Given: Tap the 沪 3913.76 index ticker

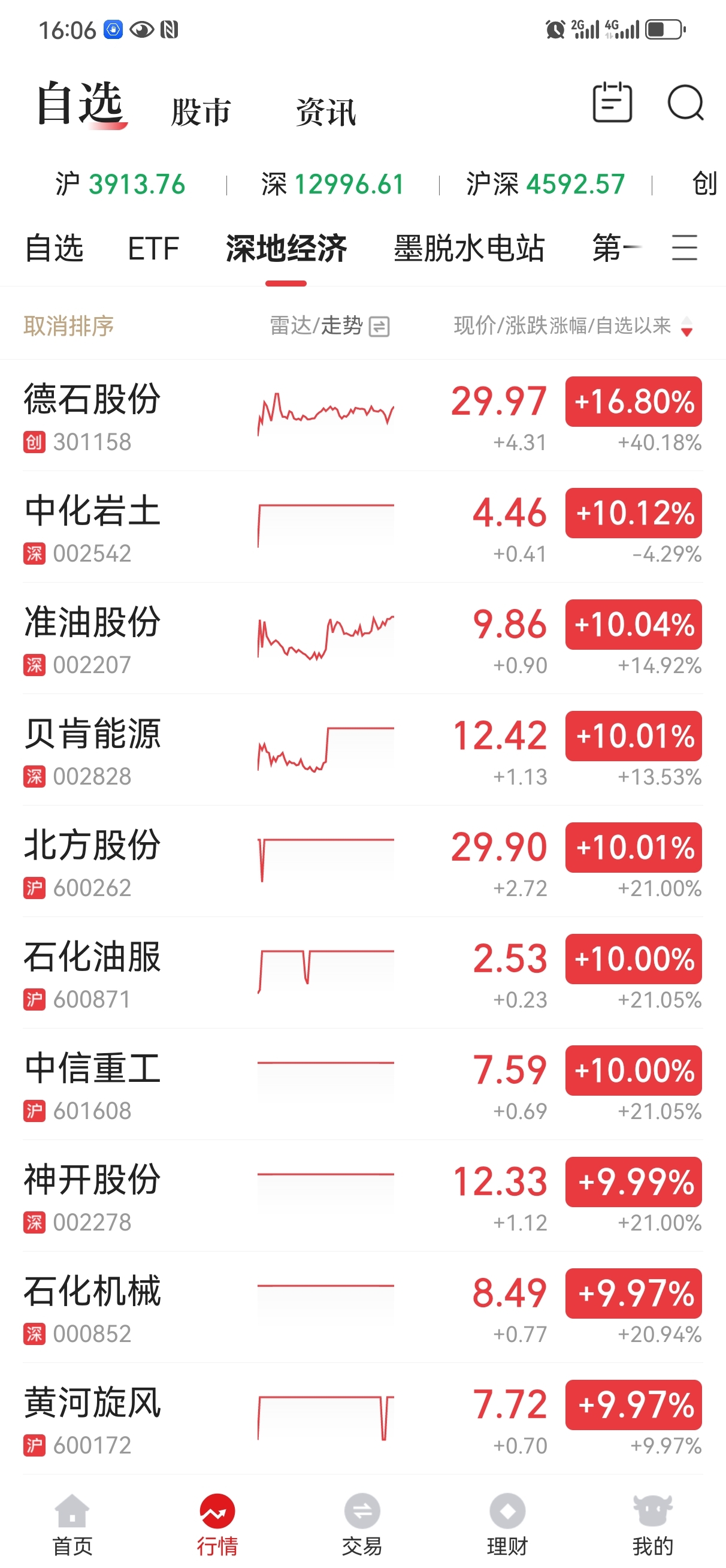Looking at the screenshot, I should 120,184.
